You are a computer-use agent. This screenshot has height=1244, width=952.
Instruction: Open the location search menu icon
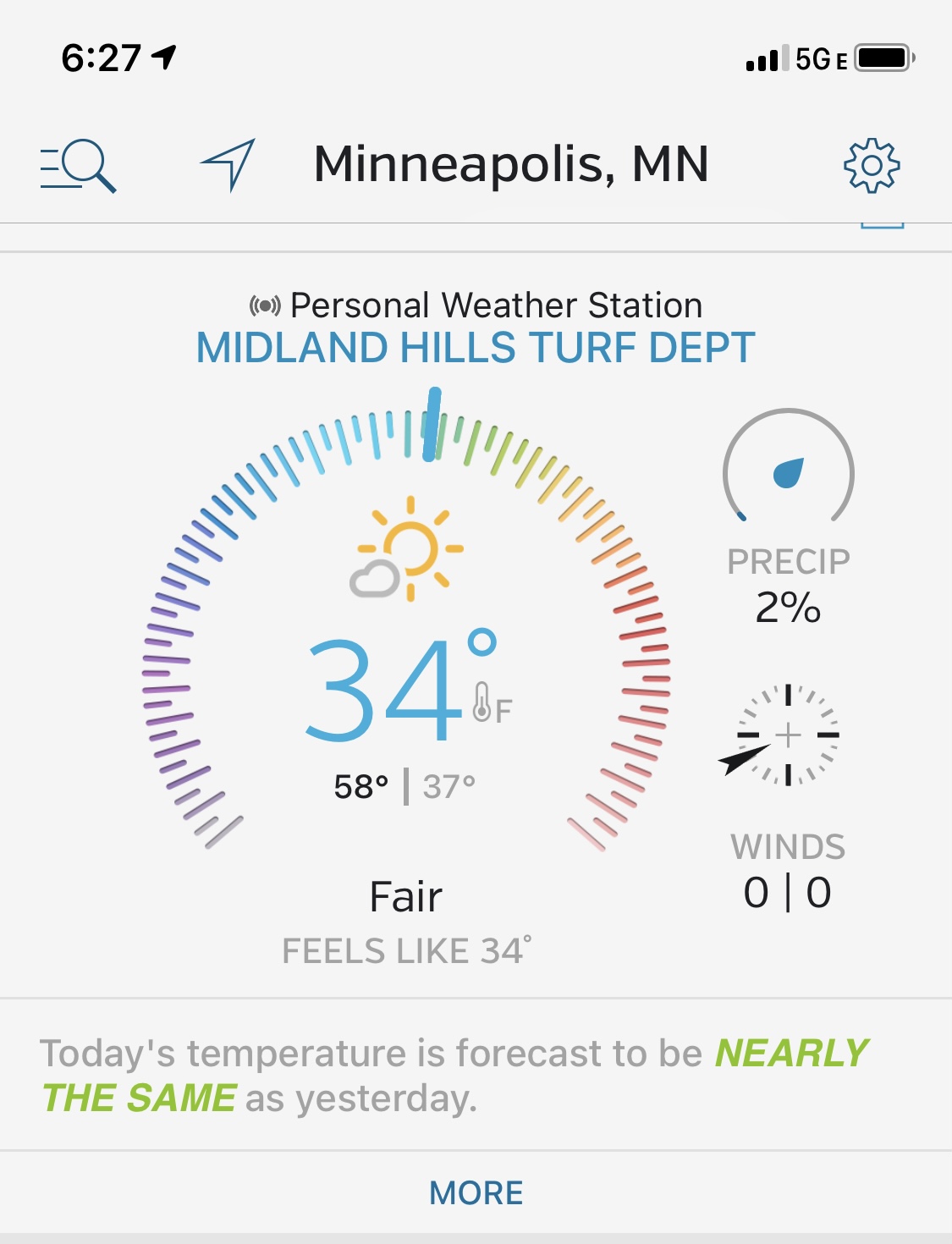[78, 166]
